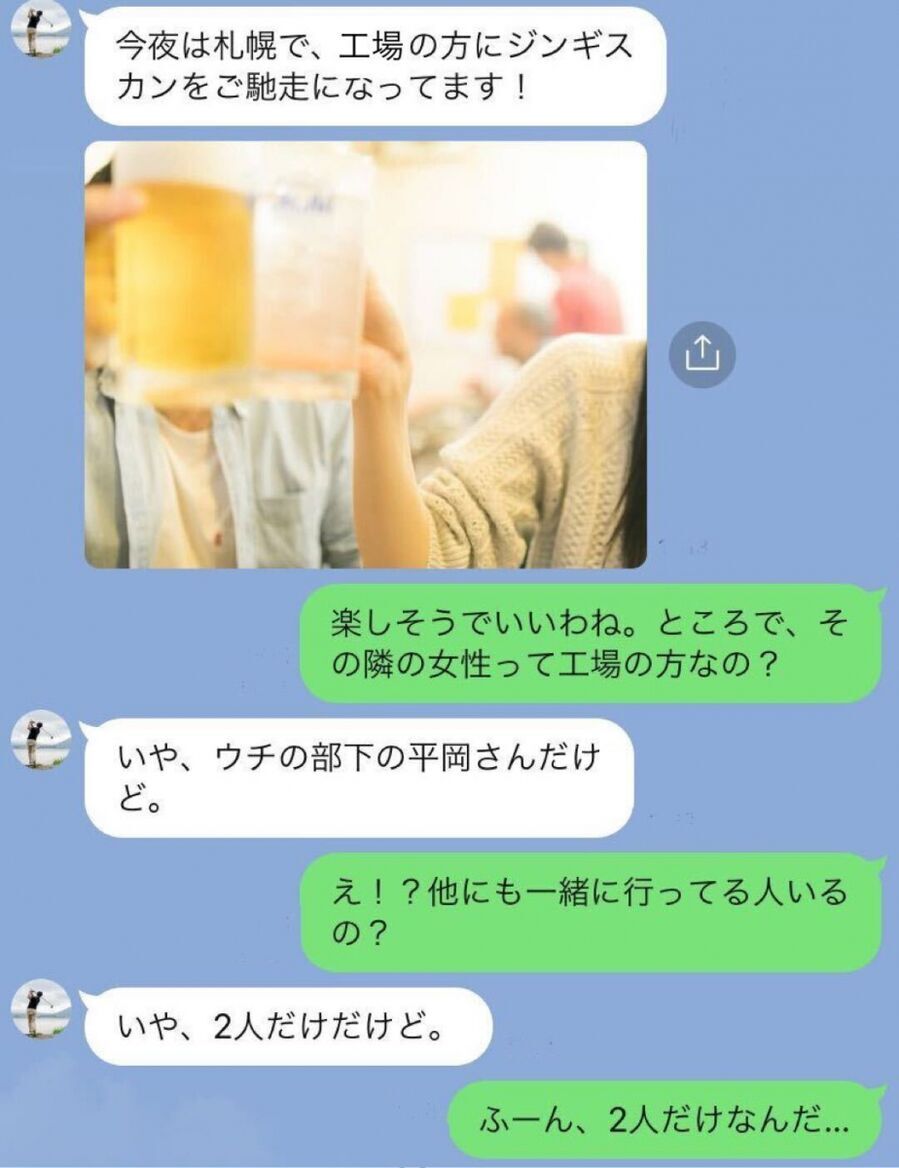
Task: Tap the share icon beside the photo
Action: [x=702, y=354]
